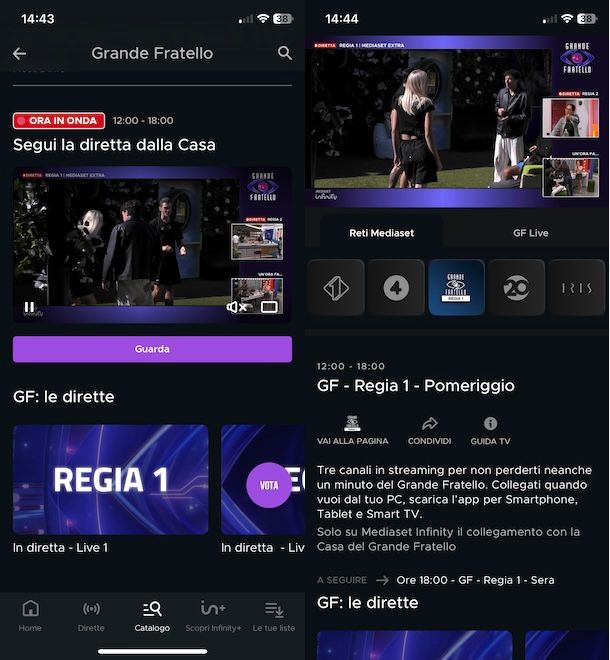This screenshot has height=660, width=610.
Task: Go back from Grande Fratello page
Action: (20, 53)
